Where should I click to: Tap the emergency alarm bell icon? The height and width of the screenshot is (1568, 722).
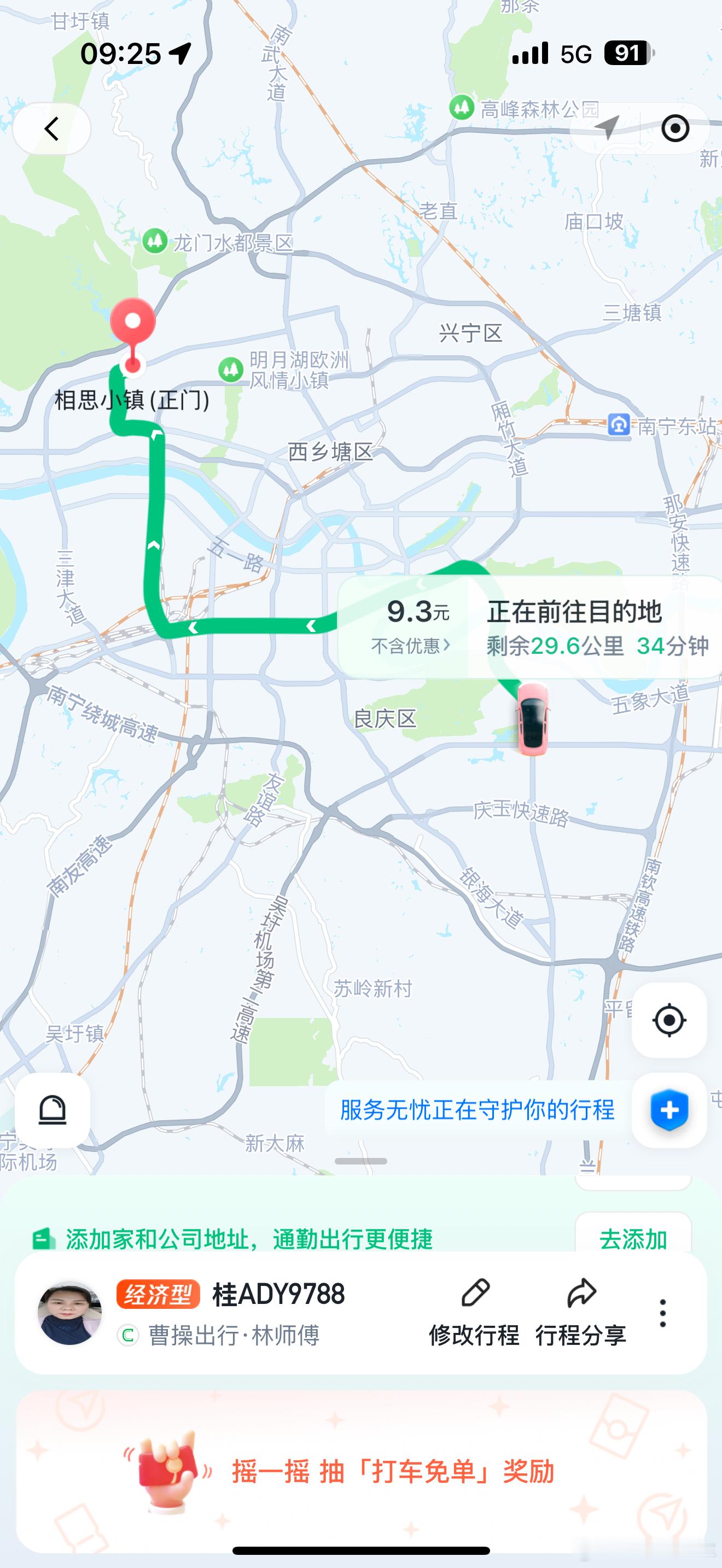[x=54, y=1109]
